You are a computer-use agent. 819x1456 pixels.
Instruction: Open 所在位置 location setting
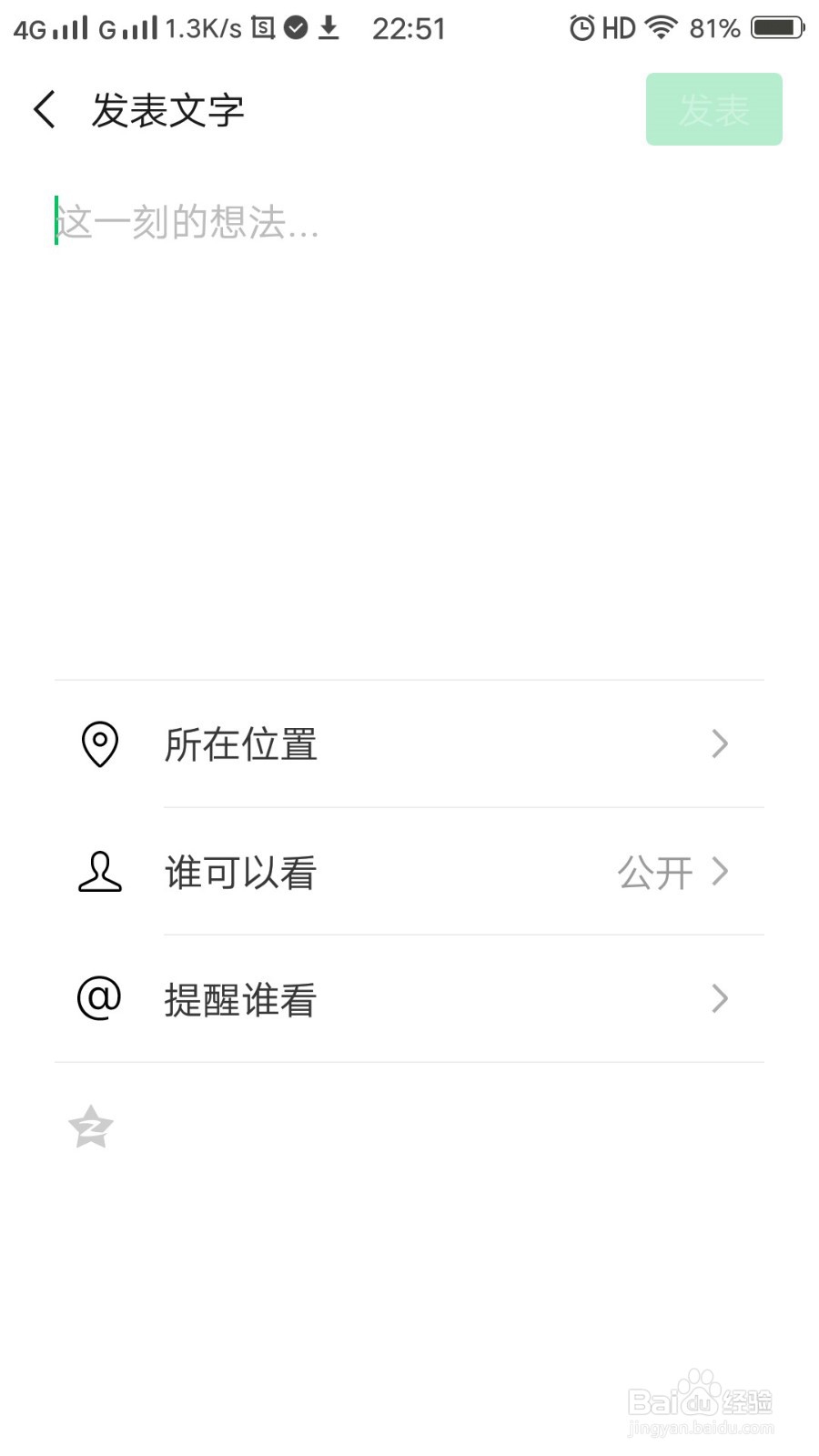click(409, 744)
